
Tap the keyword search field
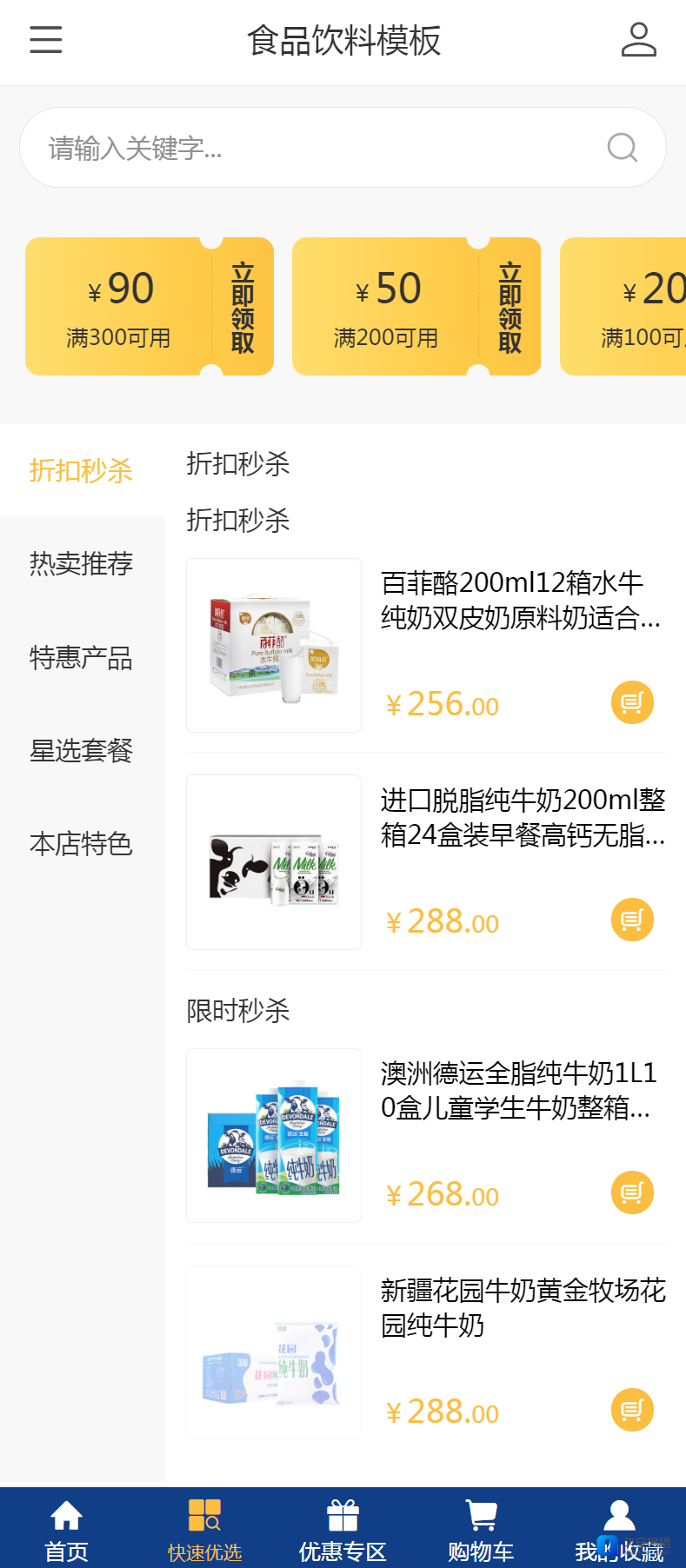[x=343, y=148]
